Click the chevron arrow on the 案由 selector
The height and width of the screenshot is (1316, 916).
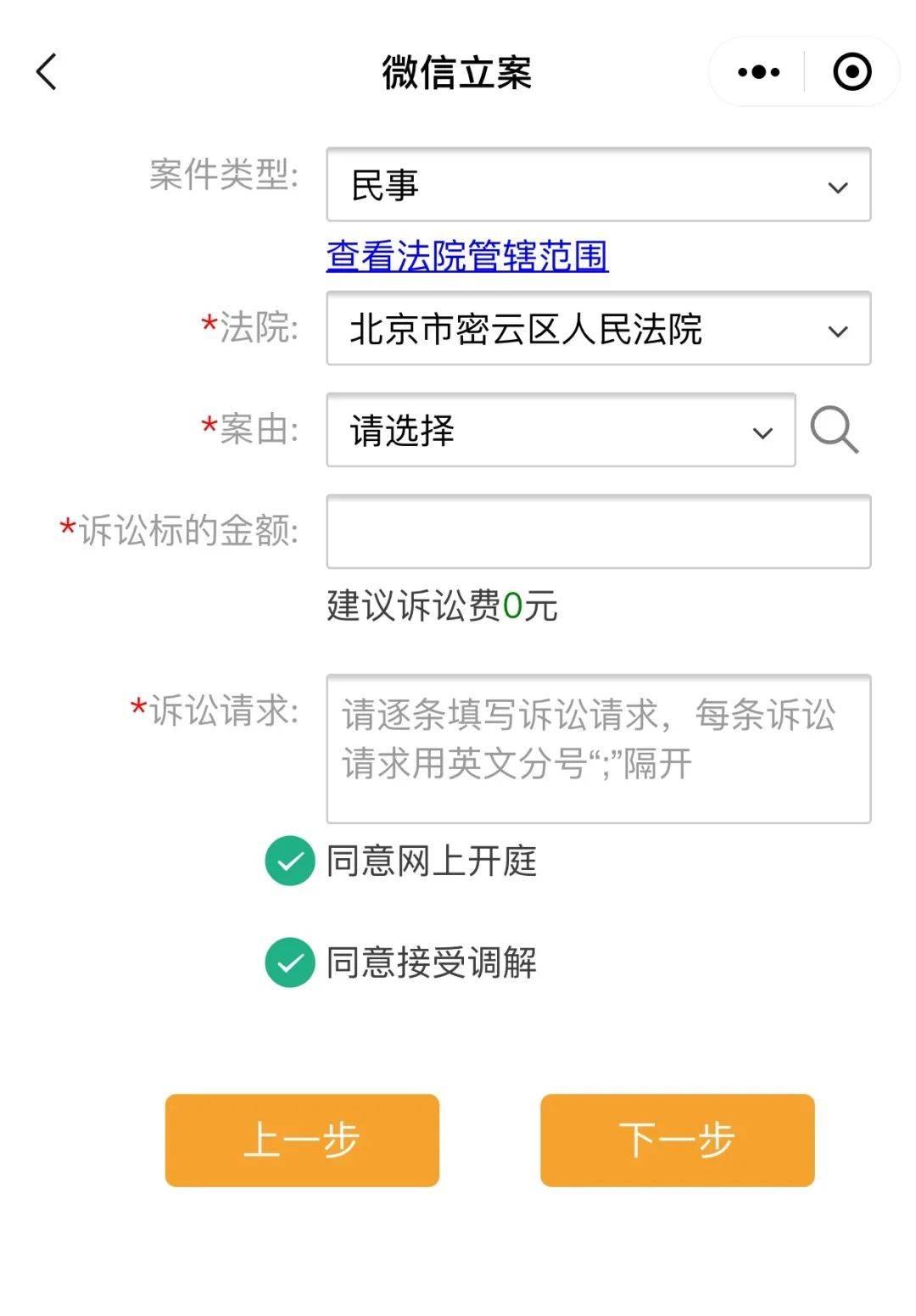tap(762, 432)
